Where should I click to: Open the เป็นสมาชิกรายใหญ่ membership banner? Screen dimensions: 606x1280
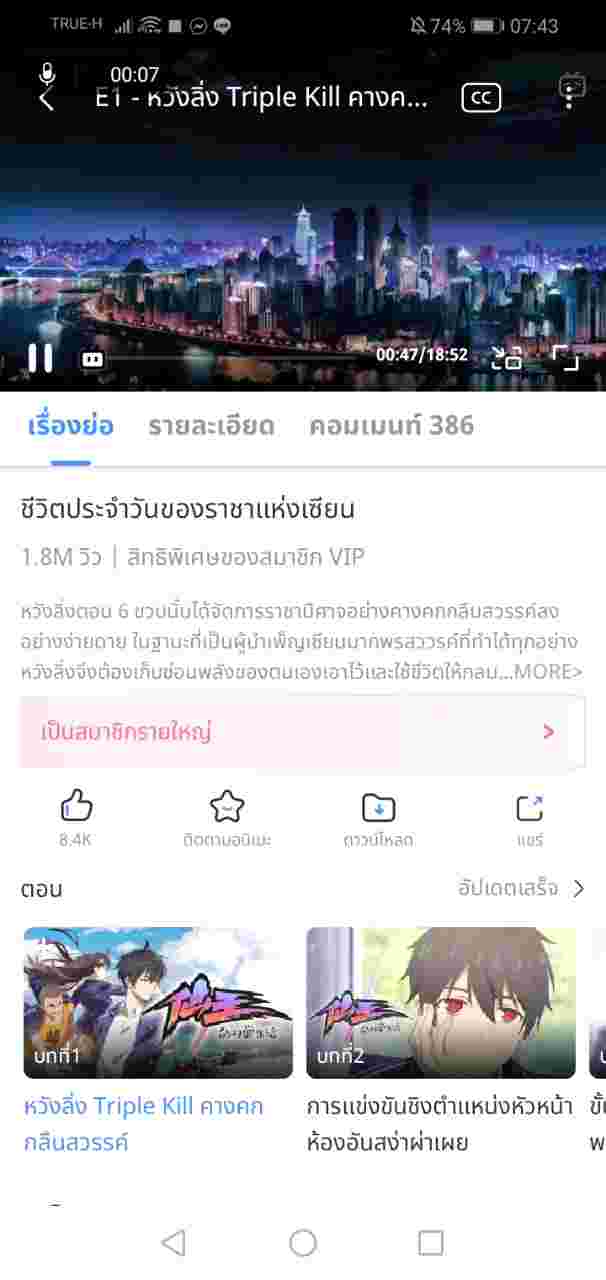302,732
